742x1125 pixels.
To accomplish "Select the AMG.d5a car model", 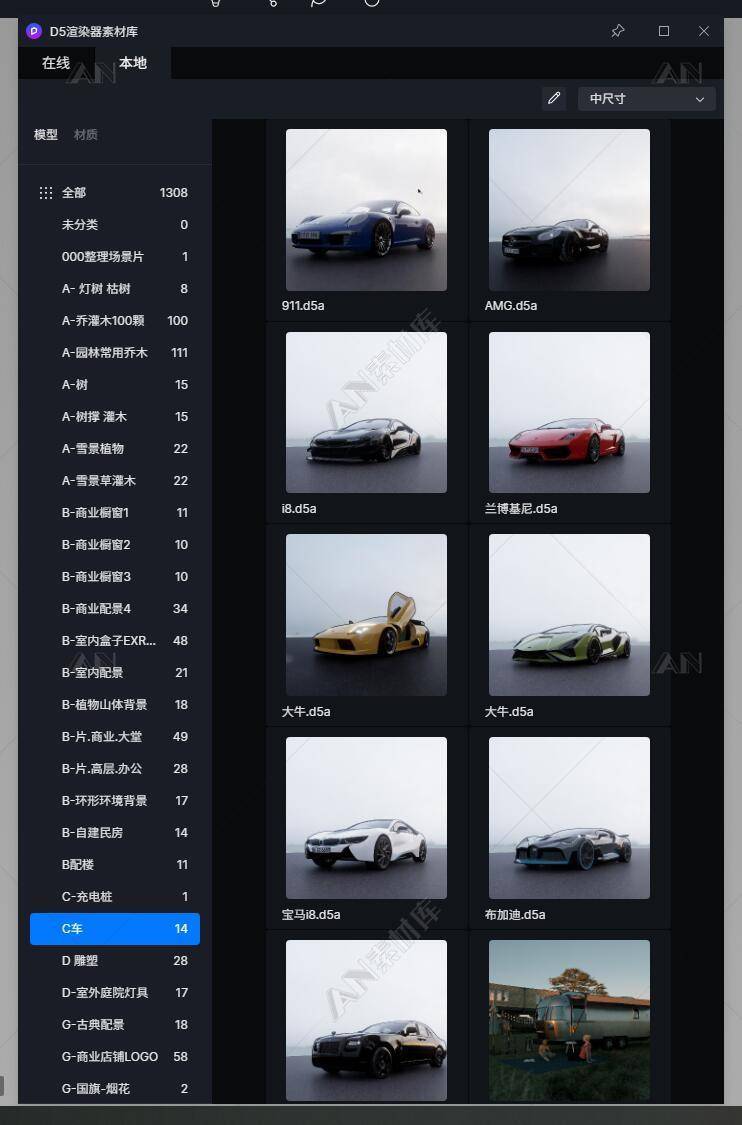I will tap(569, 210).
